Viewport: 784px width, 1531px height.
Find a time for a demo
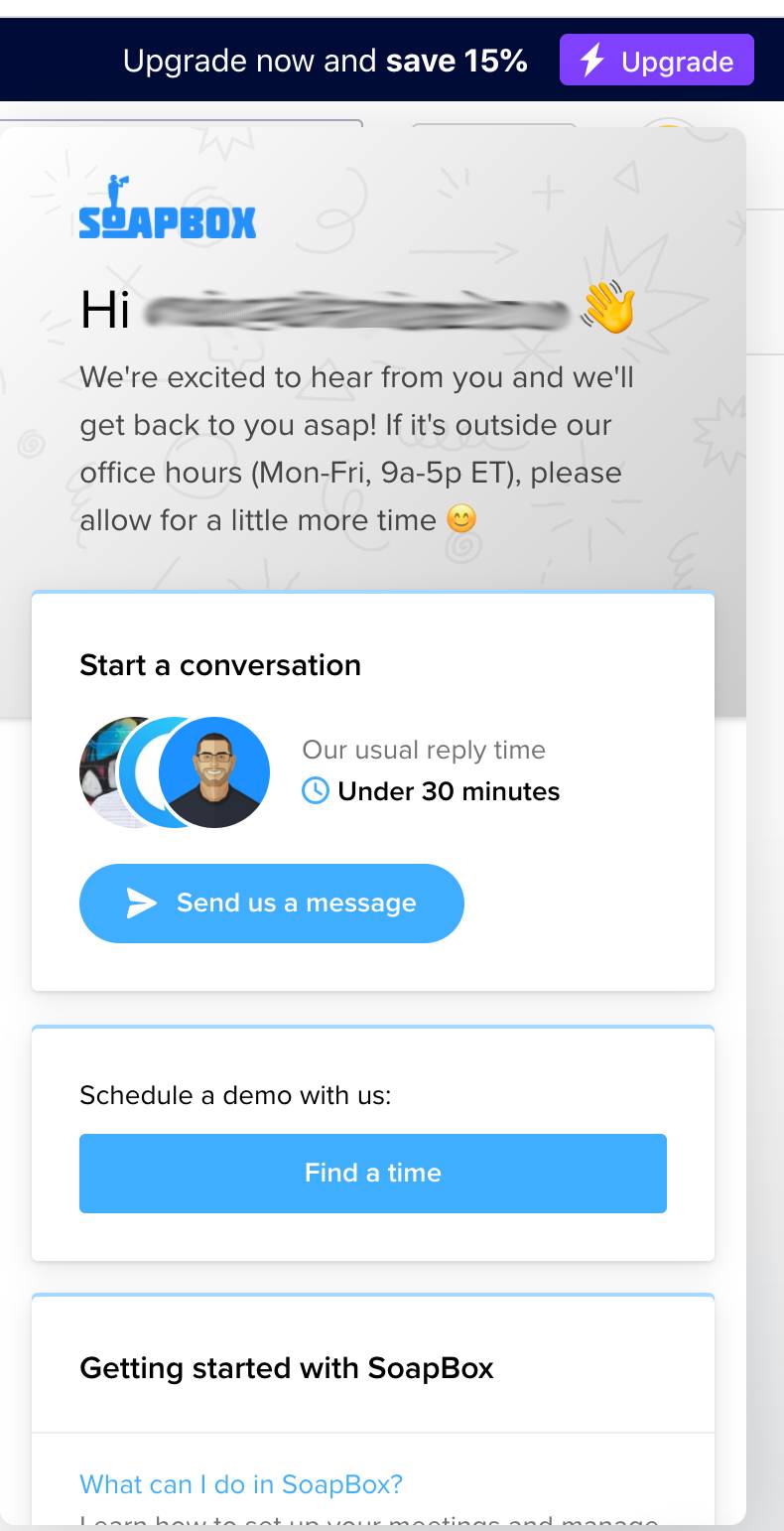pyautogui.click(x=373, y=1173)
